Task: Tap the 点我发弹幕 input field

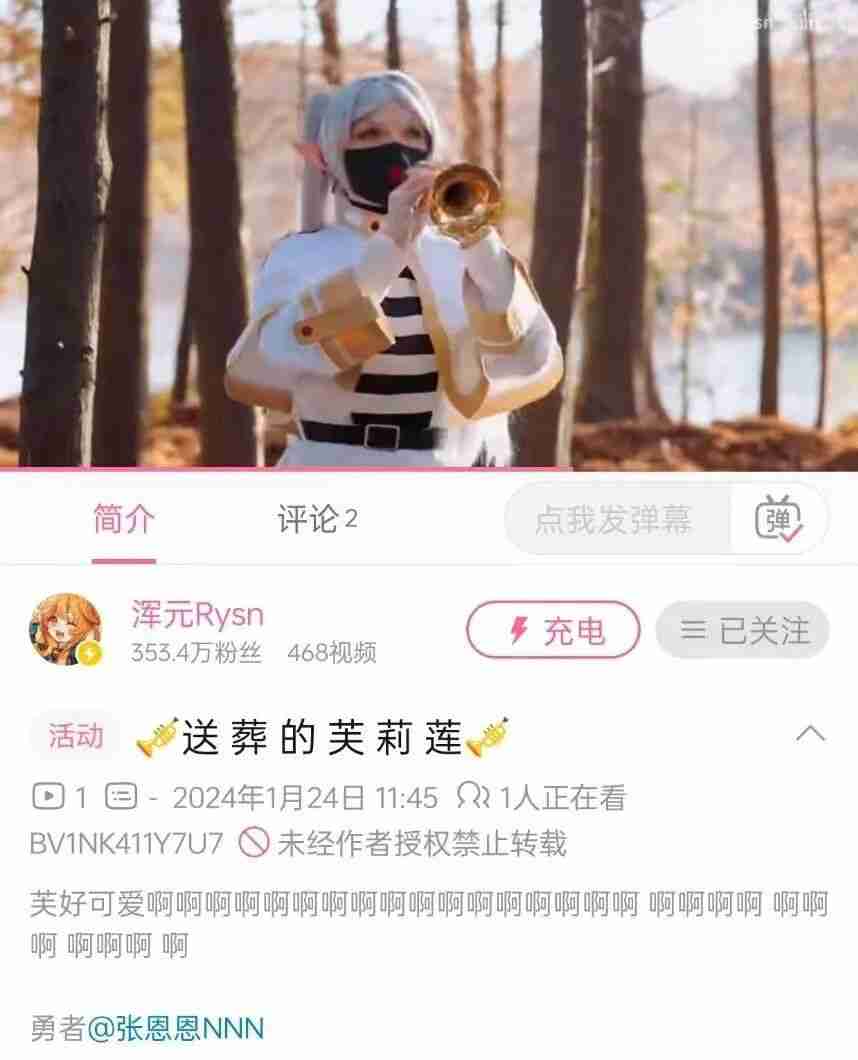Action: click(x=614, y=520)
